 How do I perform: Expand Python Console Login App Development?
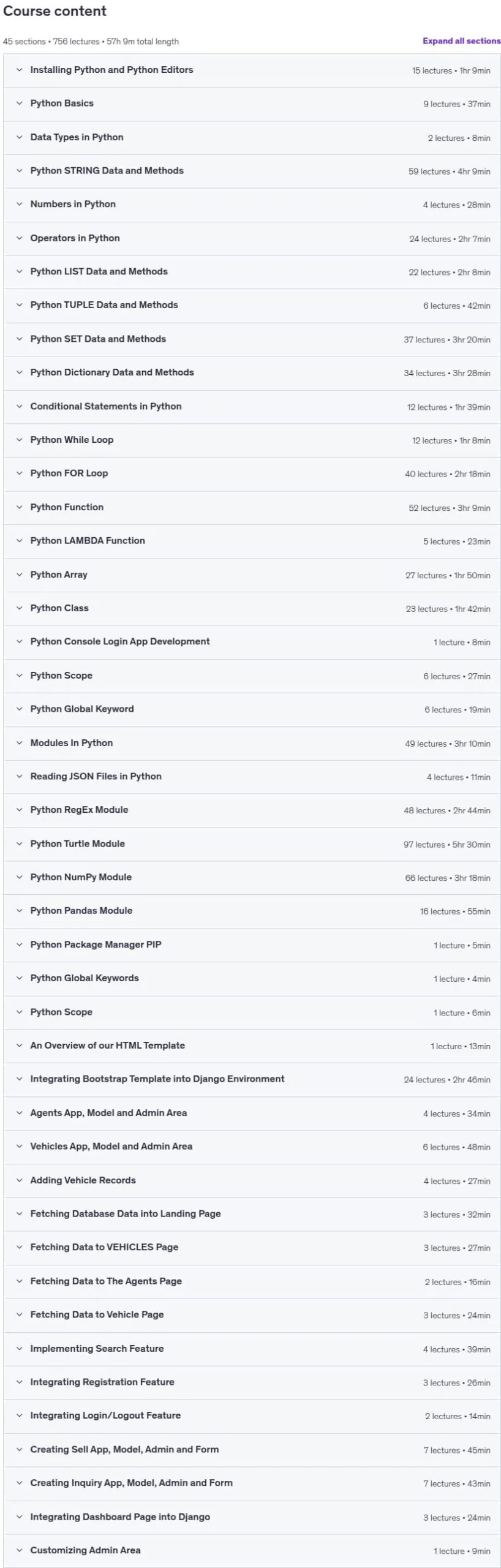coord(252,642)
